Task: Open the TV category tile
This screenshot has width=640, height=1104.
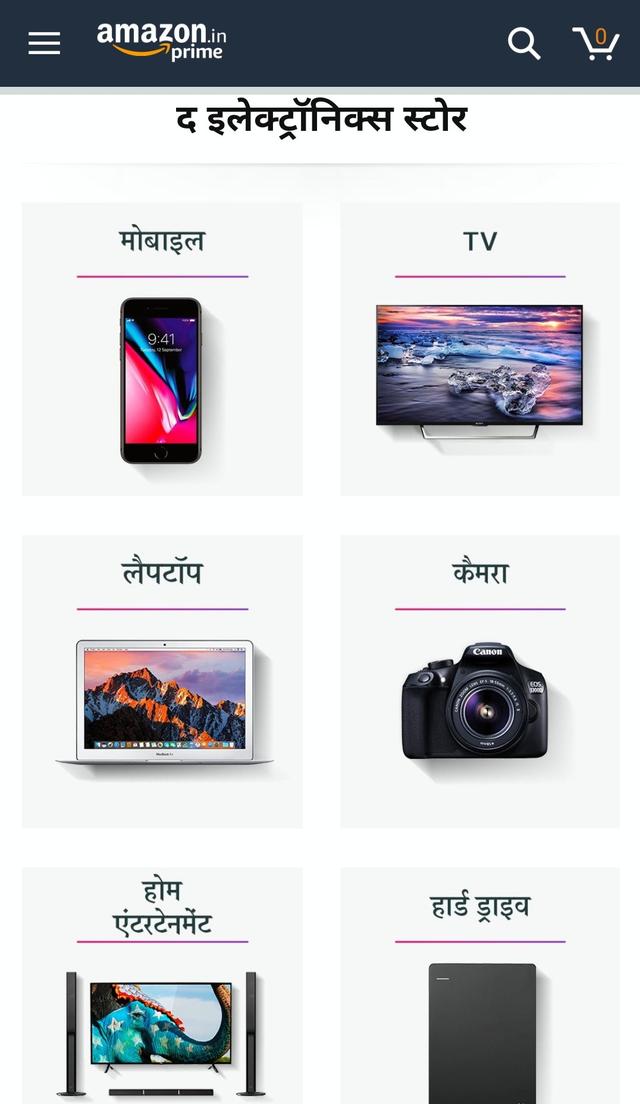Action: point(480,349)
